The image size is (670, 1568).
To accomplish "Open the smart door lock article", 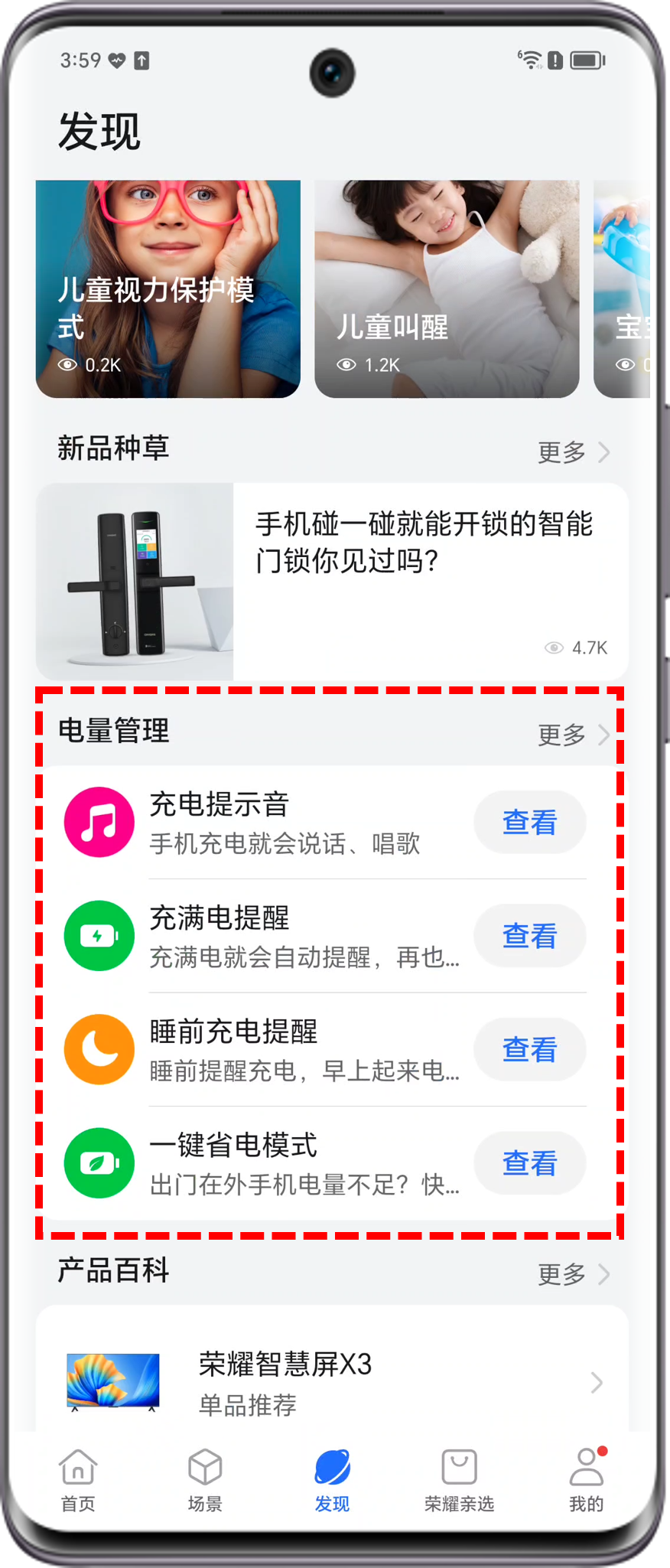I will pyautogui.click(x=332, y=582).
